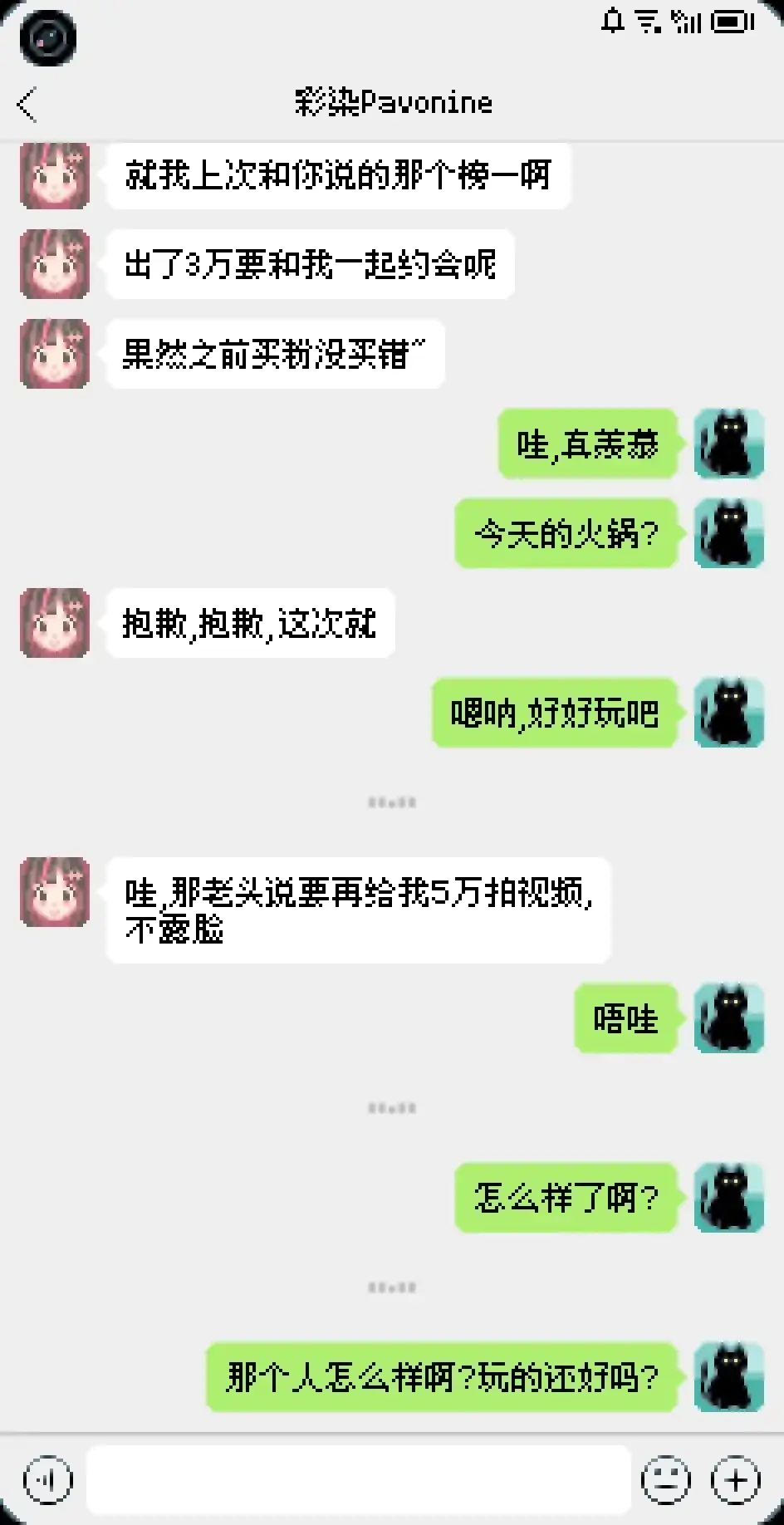Viewport: 784px width, 1525px height.
Task: Open the girl avatar beside 抱歉,抱歉,这次就
Action: pos(55,623)
